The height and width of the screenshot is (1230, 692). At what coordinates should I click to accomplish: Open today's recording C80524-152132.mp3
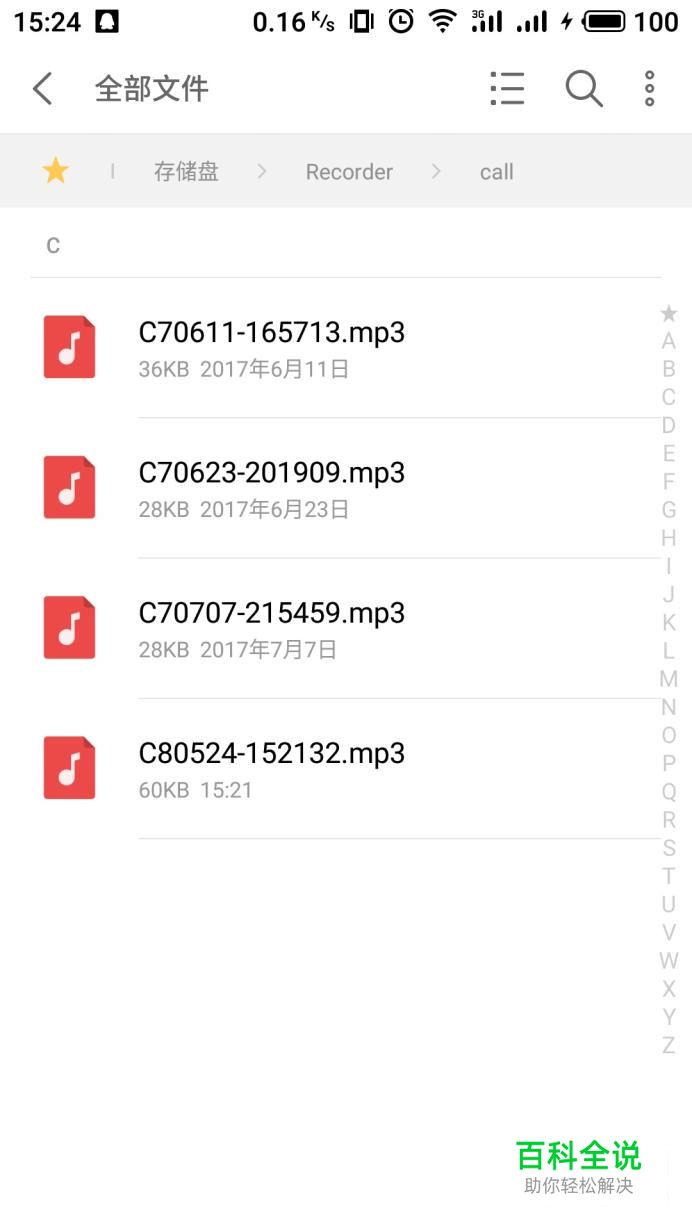346,768
